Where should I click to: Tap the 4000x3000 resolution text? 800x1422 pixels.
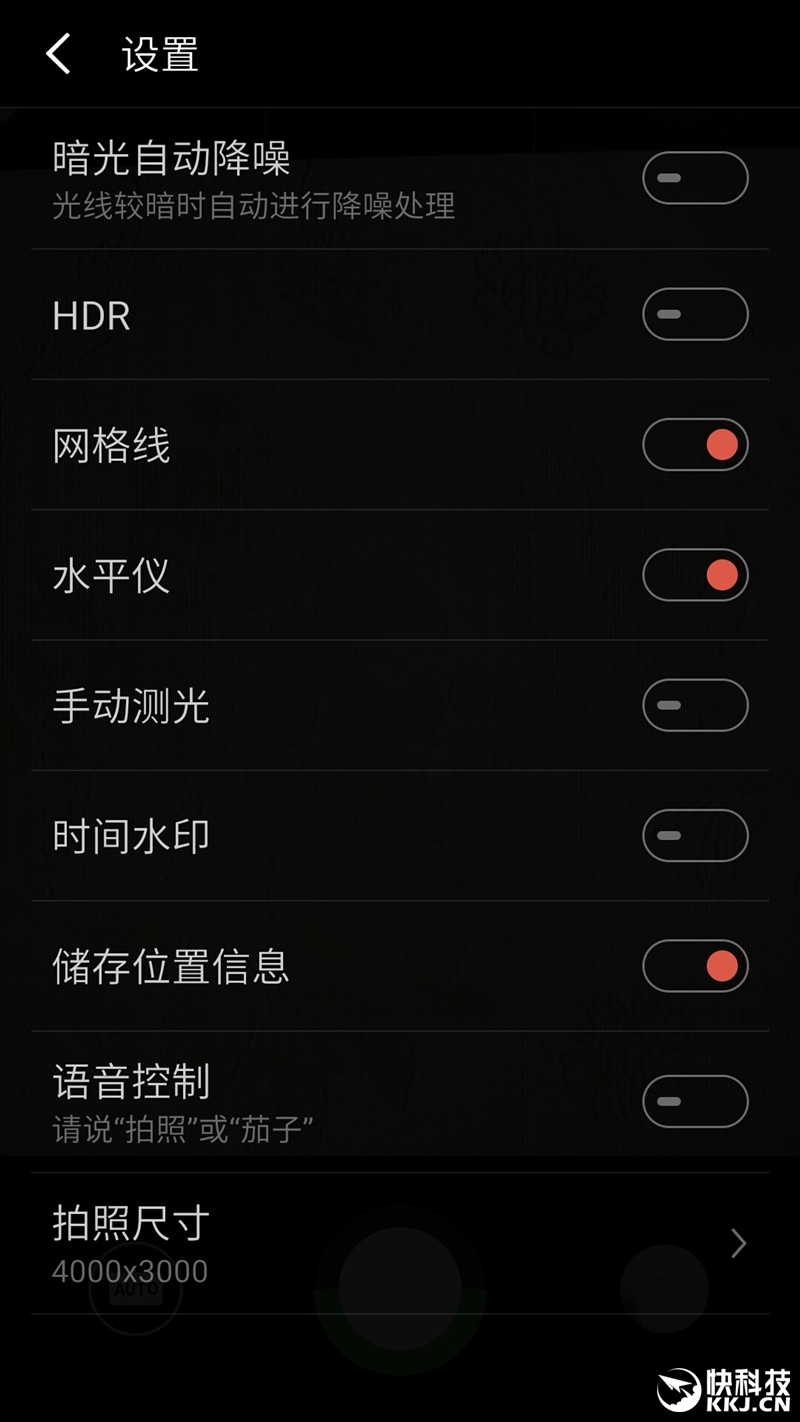pos(128,1270)
